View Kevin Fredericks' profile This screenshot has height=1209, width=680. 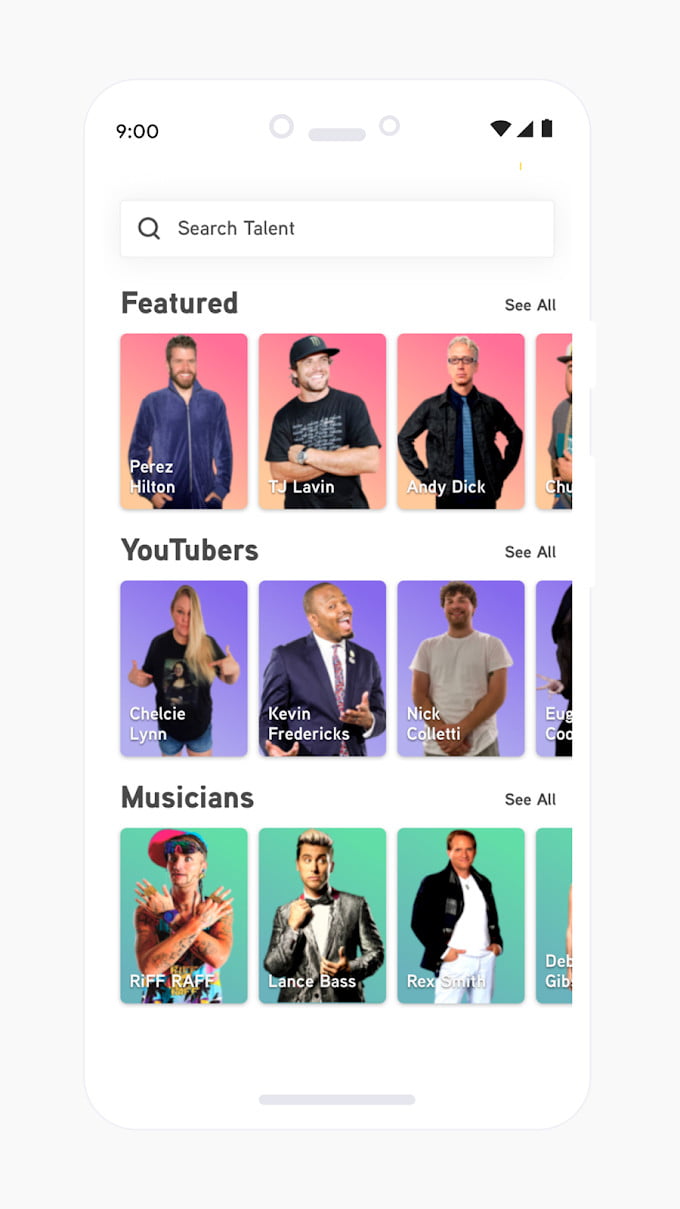[322, 668]
